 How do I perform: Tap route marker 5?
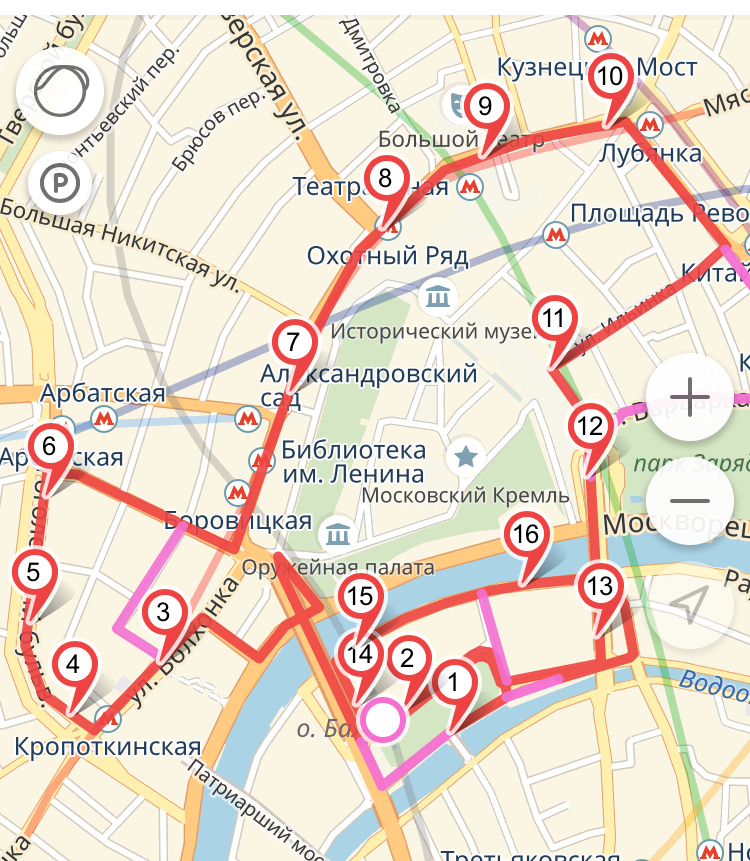[33, 574]
